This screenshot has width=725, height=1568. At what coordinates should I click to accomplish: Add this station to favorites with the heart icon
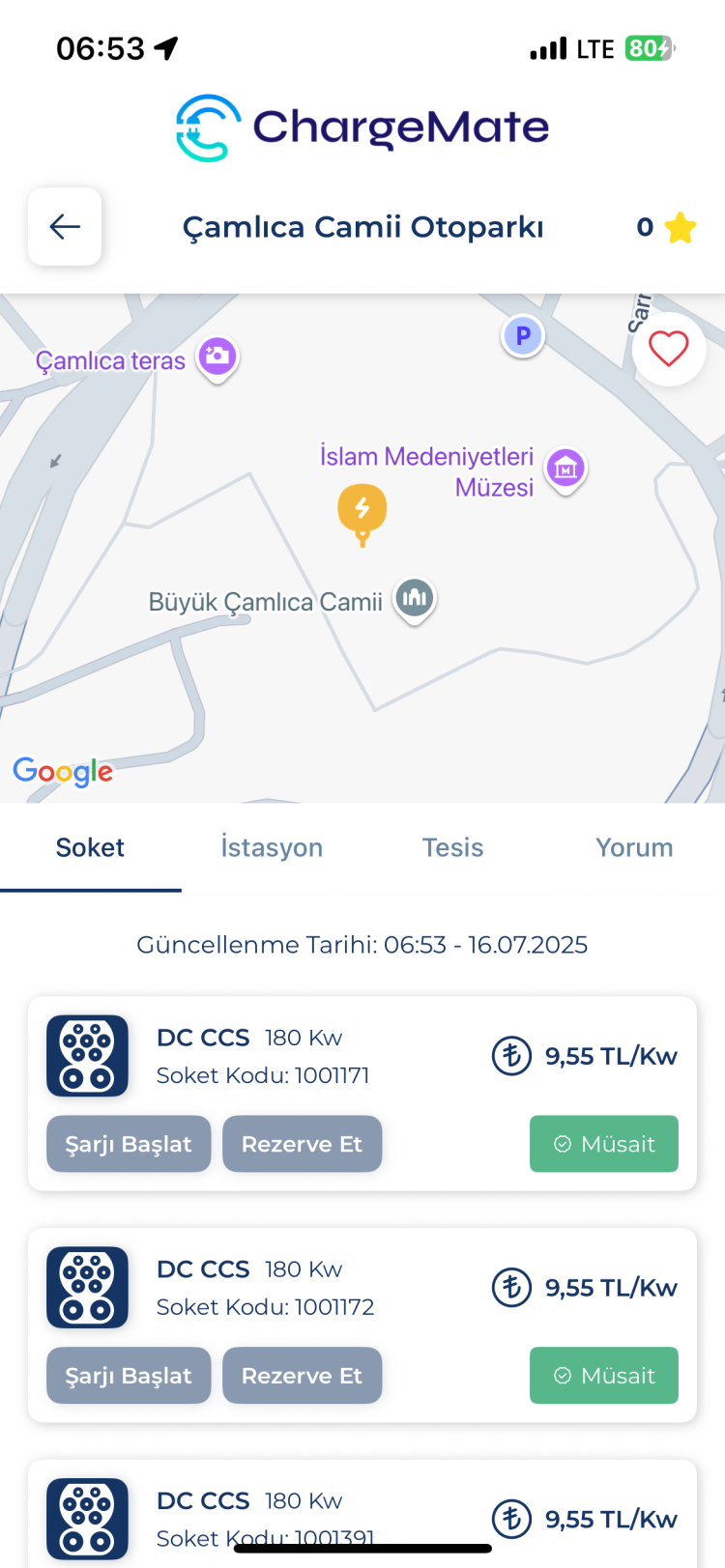[x=668, y=349]
